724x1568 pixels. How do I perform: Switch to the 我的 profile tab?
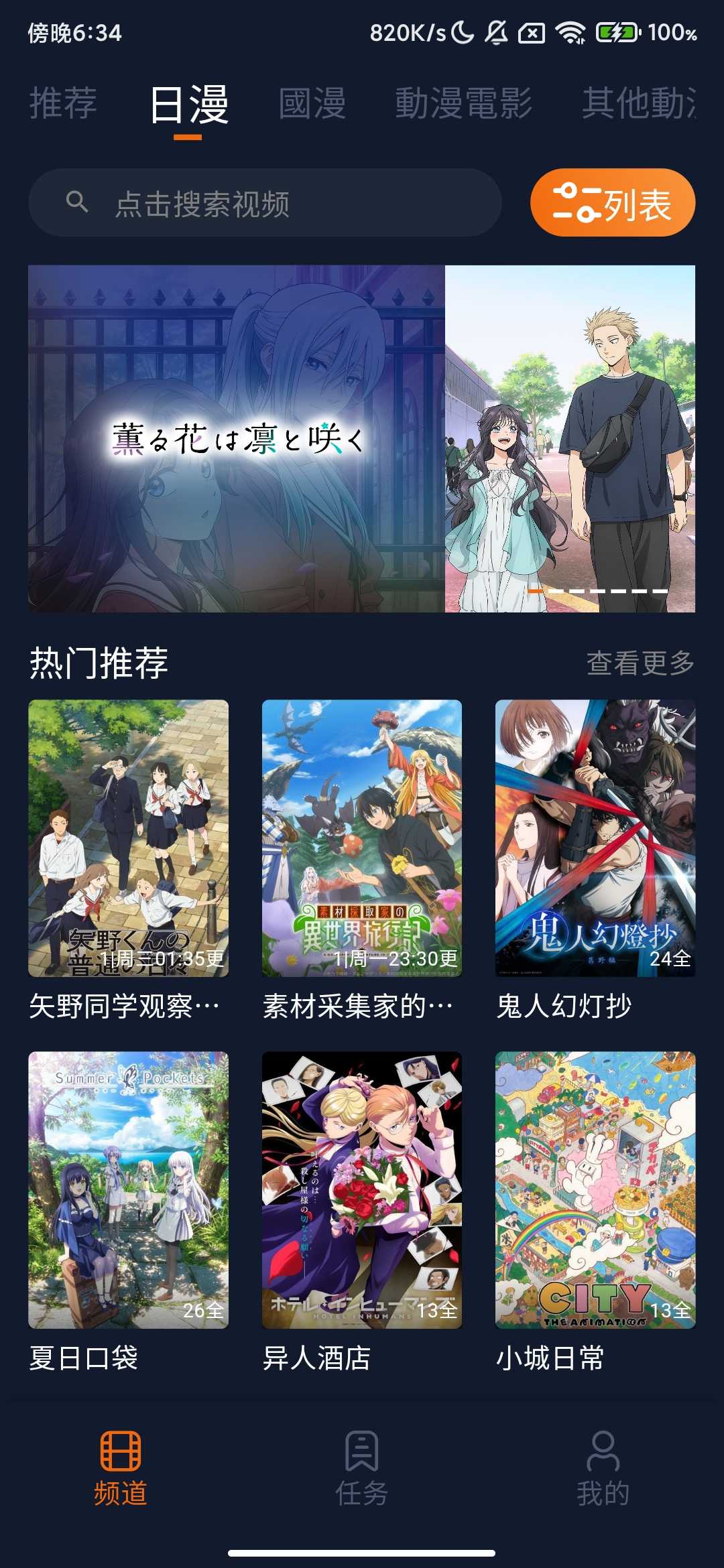click(x=603, y=1467)
